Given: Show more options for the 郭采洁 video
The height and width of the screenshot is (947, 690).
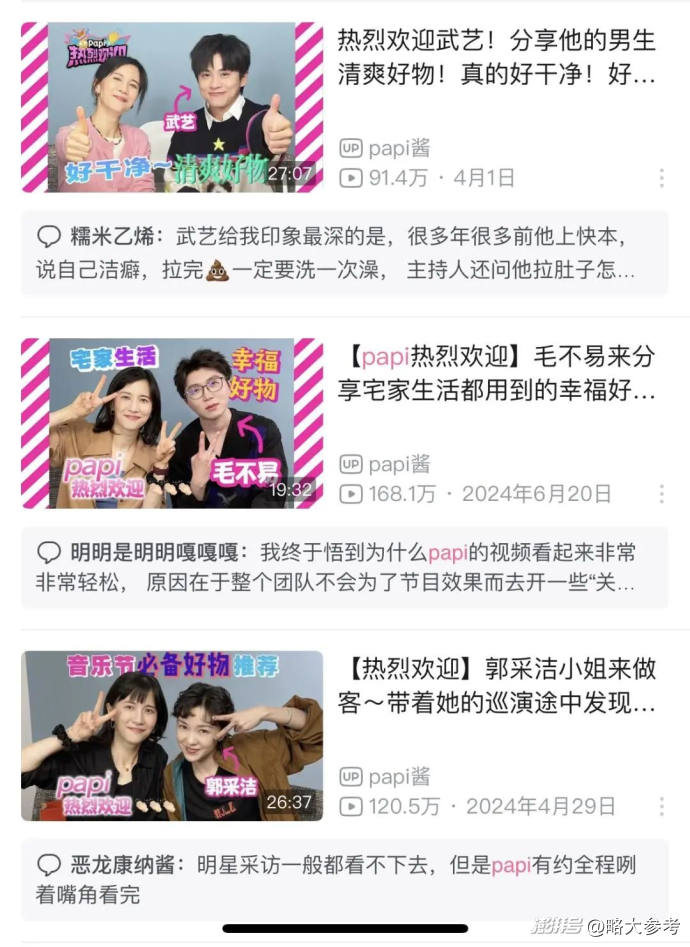Looking at the screenshot, I should point(661,806).
